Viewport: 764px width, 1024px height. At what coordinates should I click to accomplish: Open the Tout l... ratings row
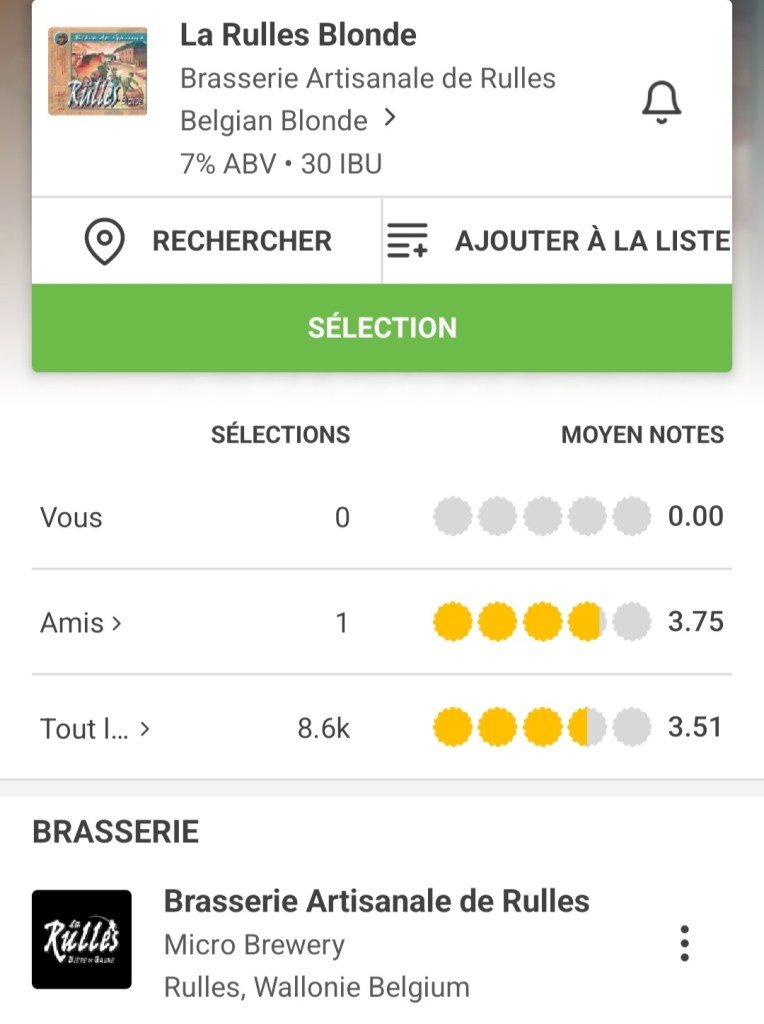(95, 729)
